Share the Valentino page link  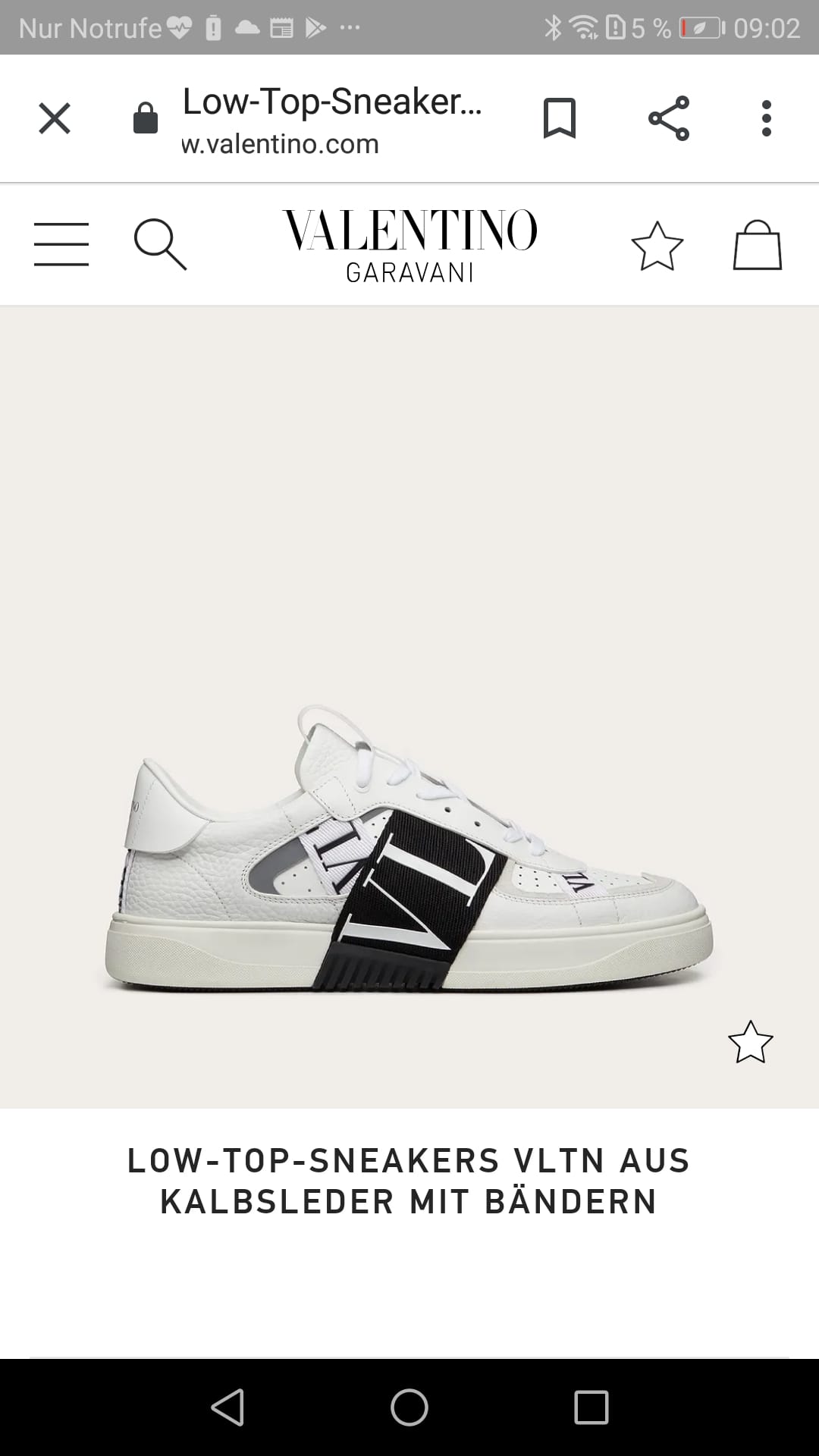(x=669, y=118)
